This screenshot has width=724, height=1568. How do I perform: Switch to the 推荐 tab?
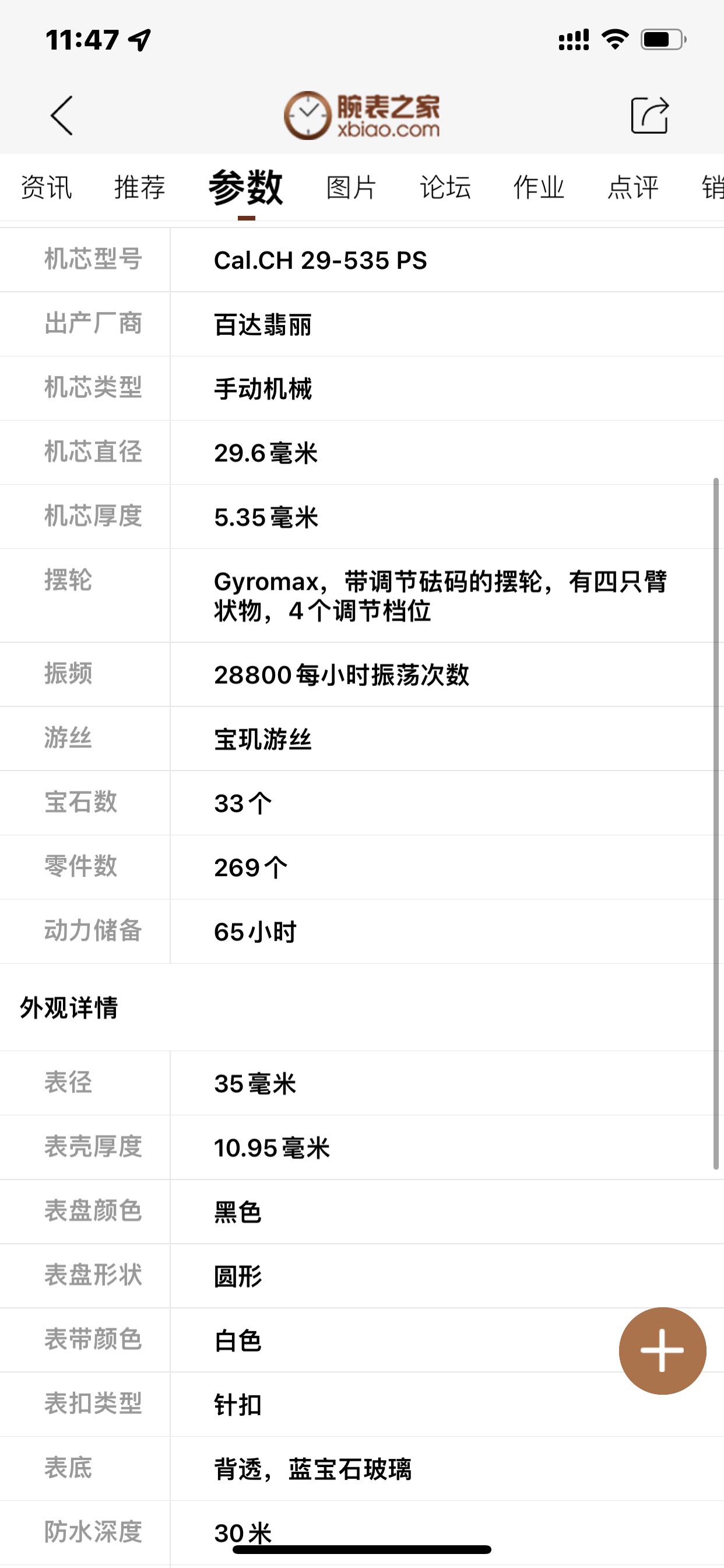click(x=140, y=187)
